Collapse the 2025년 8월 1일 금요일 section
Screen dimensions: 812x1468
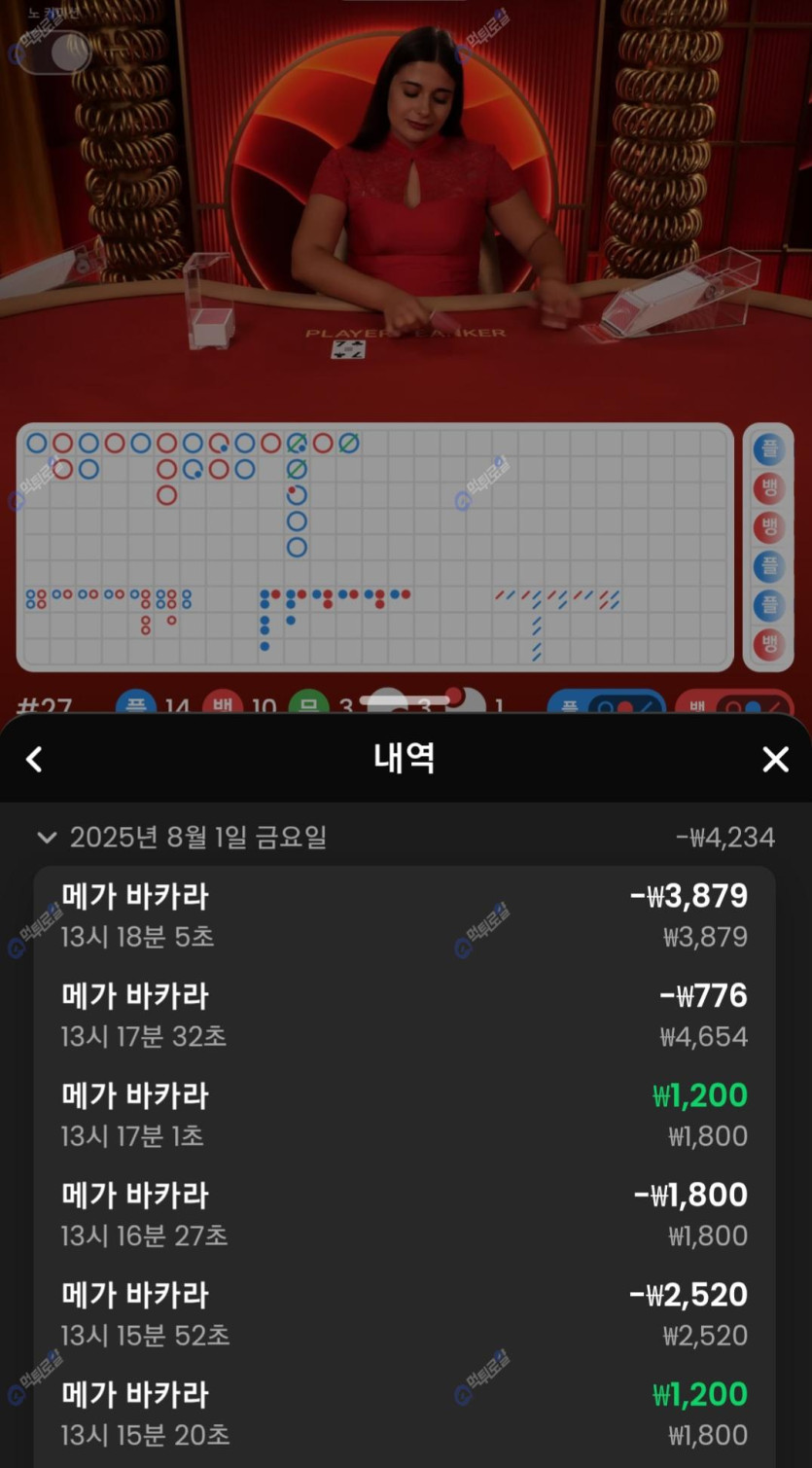coord(46,838)
